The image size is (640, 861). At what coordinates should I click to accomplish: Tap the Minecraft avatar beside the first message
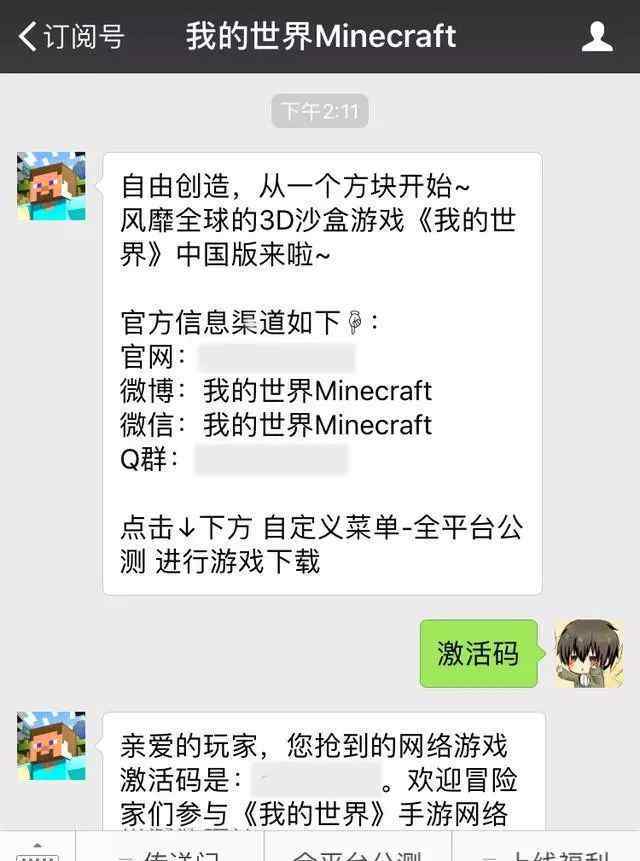click(51, 186)
